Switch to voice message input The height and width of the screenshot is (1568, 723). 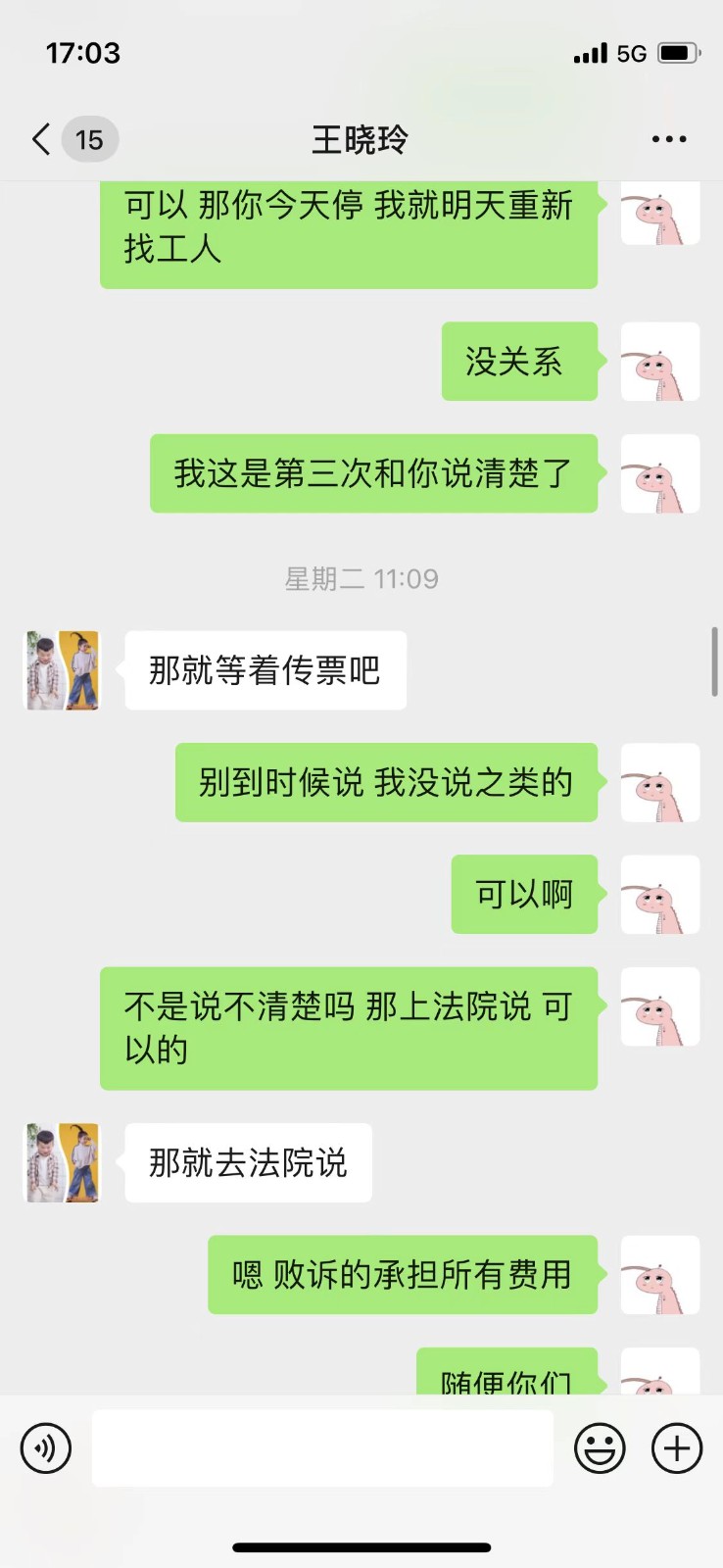46,1448
